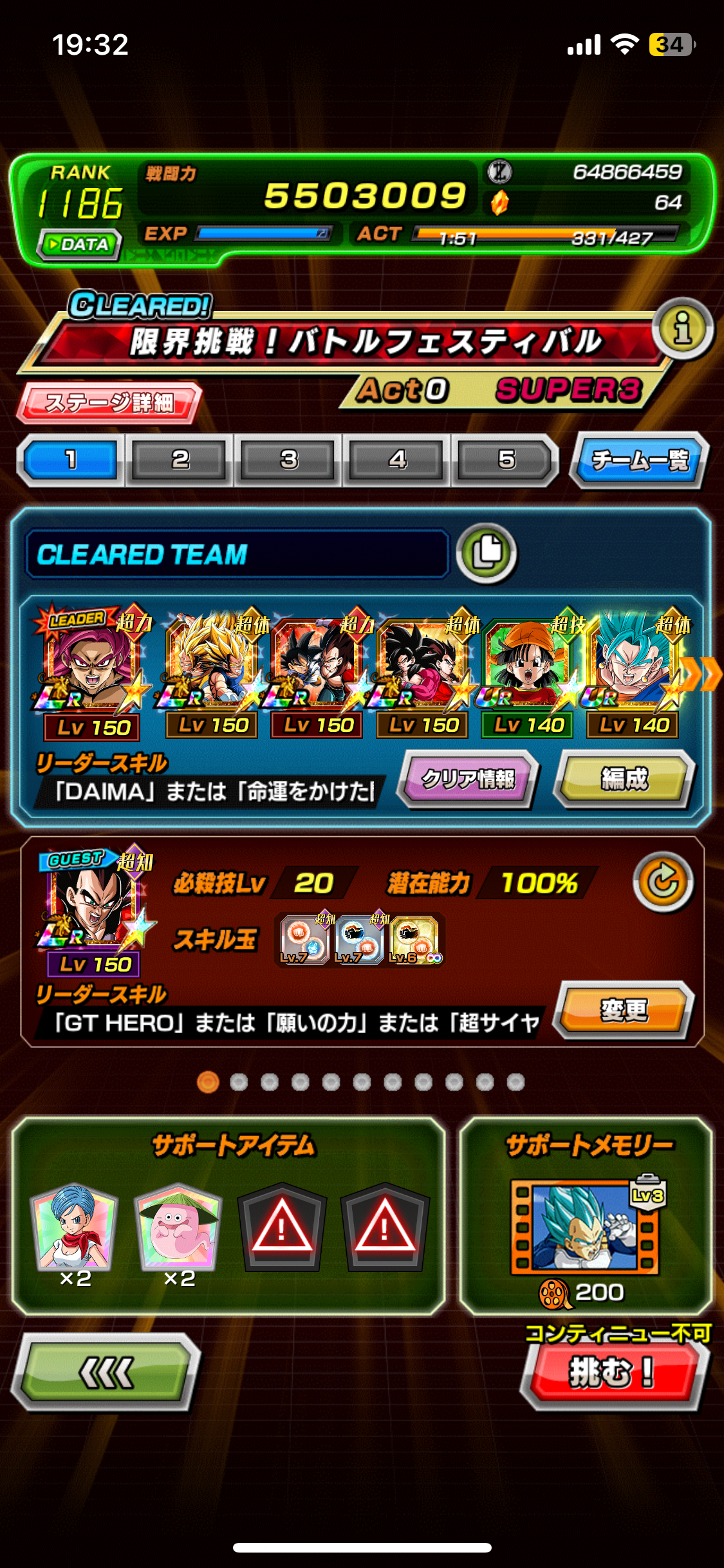724x1568 pixels.
Task: Open the DATA button under rank
Action: [x=80, y=245]
